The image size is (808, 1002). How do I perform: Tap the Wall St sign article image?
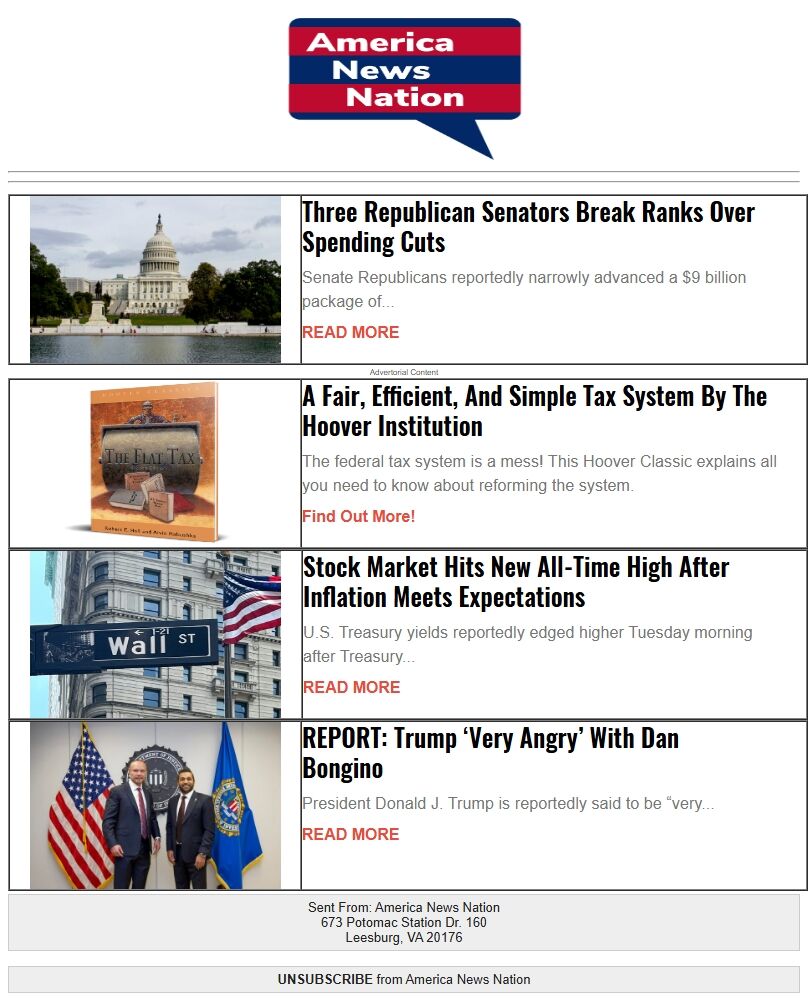click(155, 634)
